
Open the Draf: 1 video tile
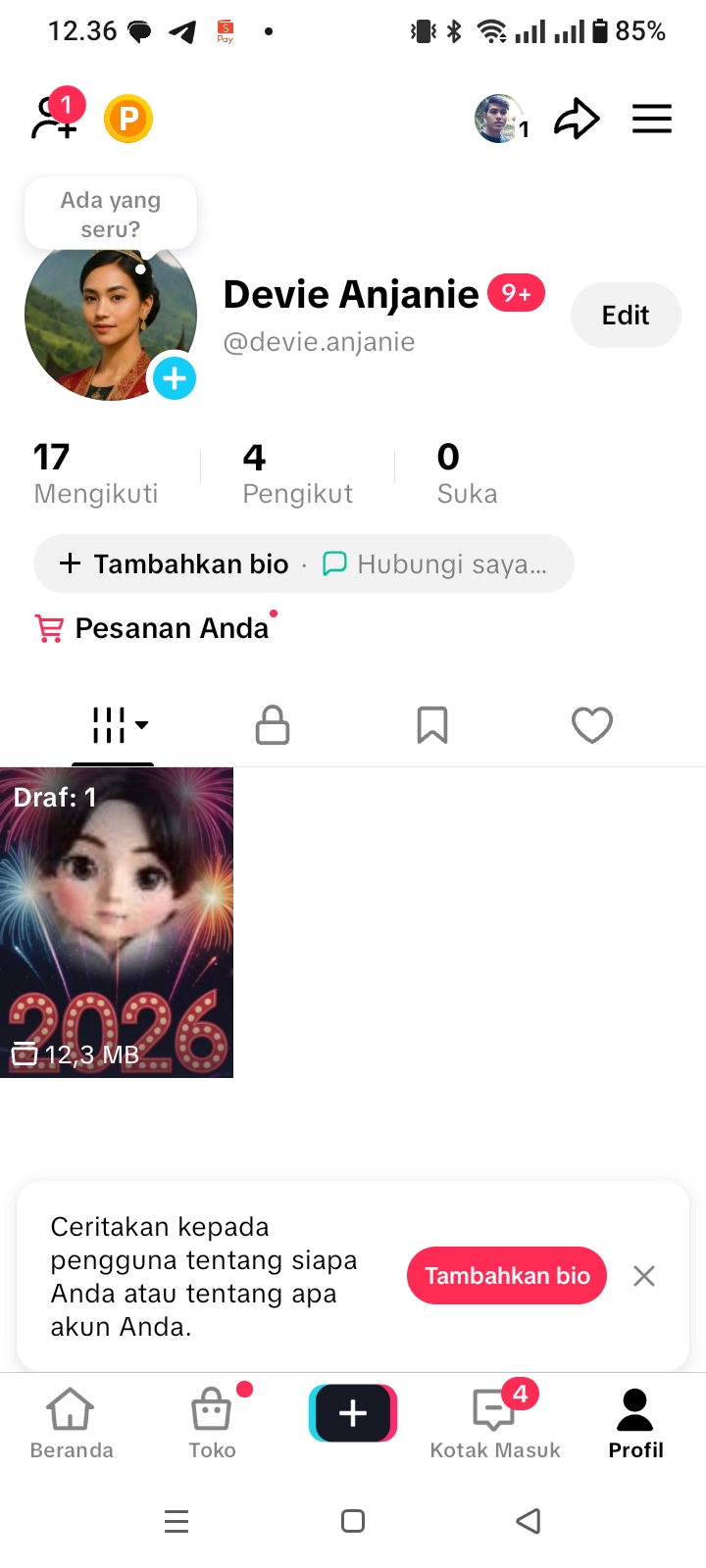(x=117, y=922)
